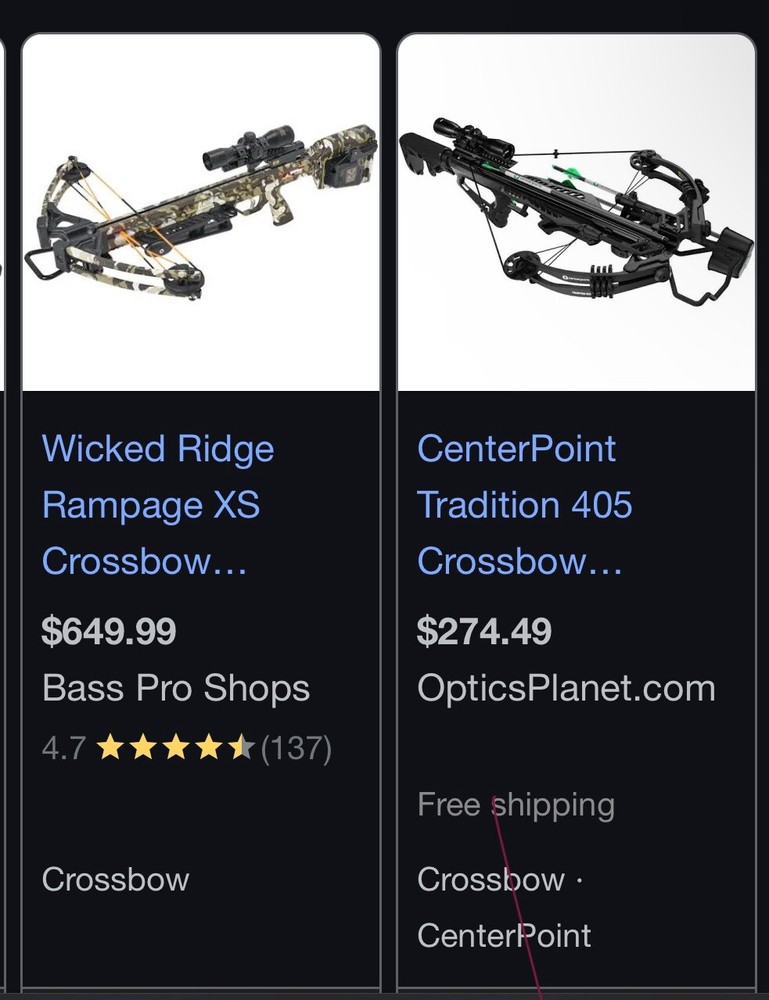Click the $274.49 price text
The image size is (769, 1000).
(483, 631)
